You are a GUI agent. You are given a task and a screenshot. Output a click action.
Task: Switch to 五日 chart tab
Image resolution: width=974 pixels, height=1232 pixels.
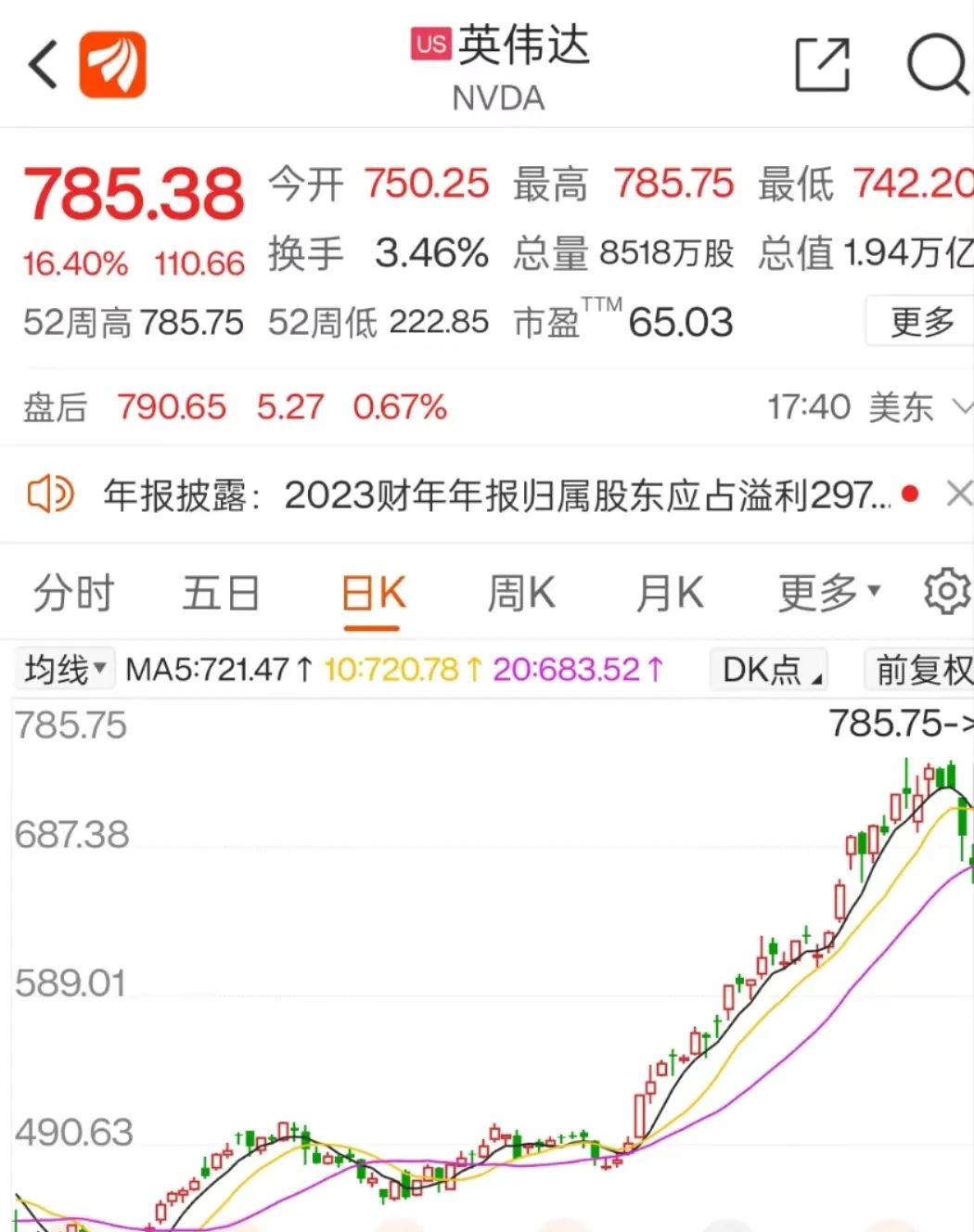click(221, 593)
